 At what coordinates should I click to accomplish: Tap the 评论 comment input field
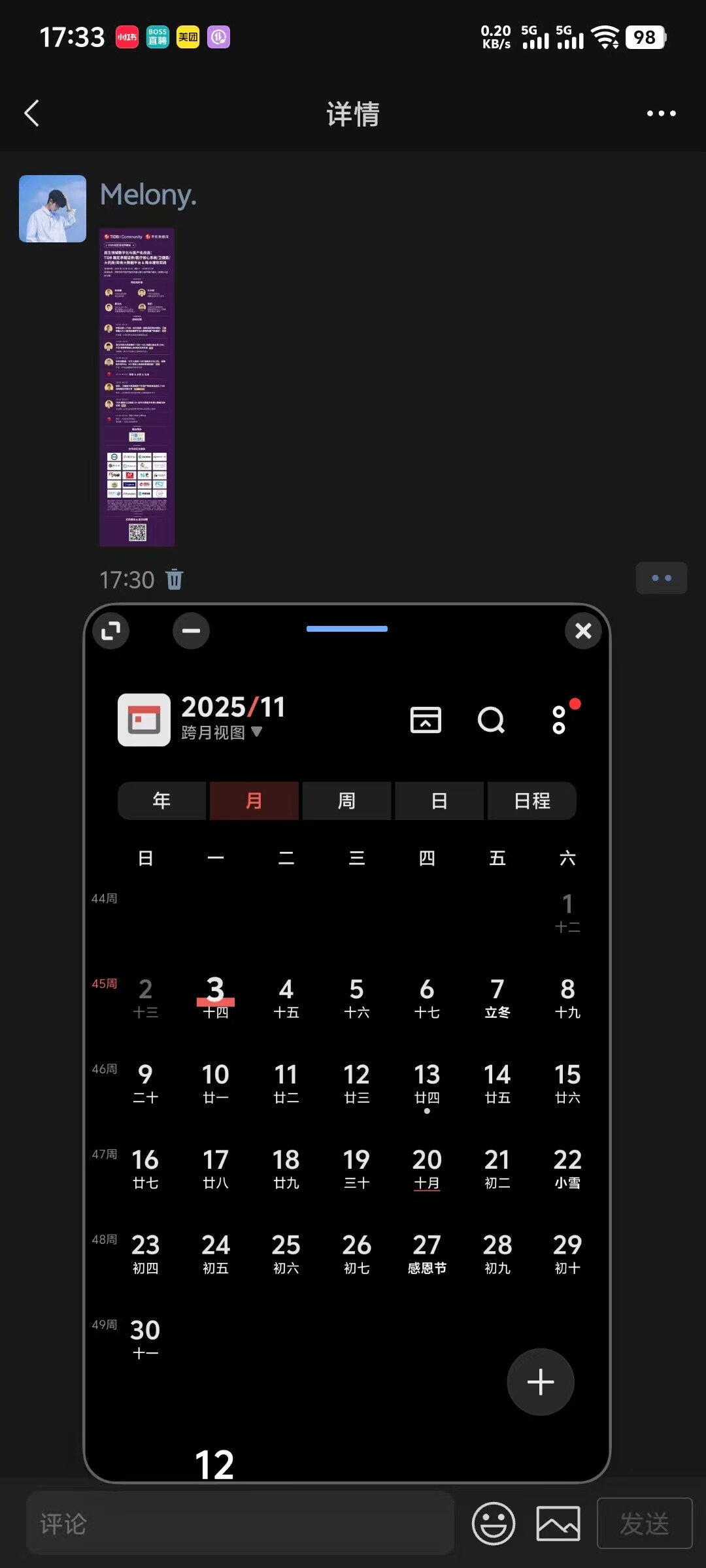pos(240,1524)
